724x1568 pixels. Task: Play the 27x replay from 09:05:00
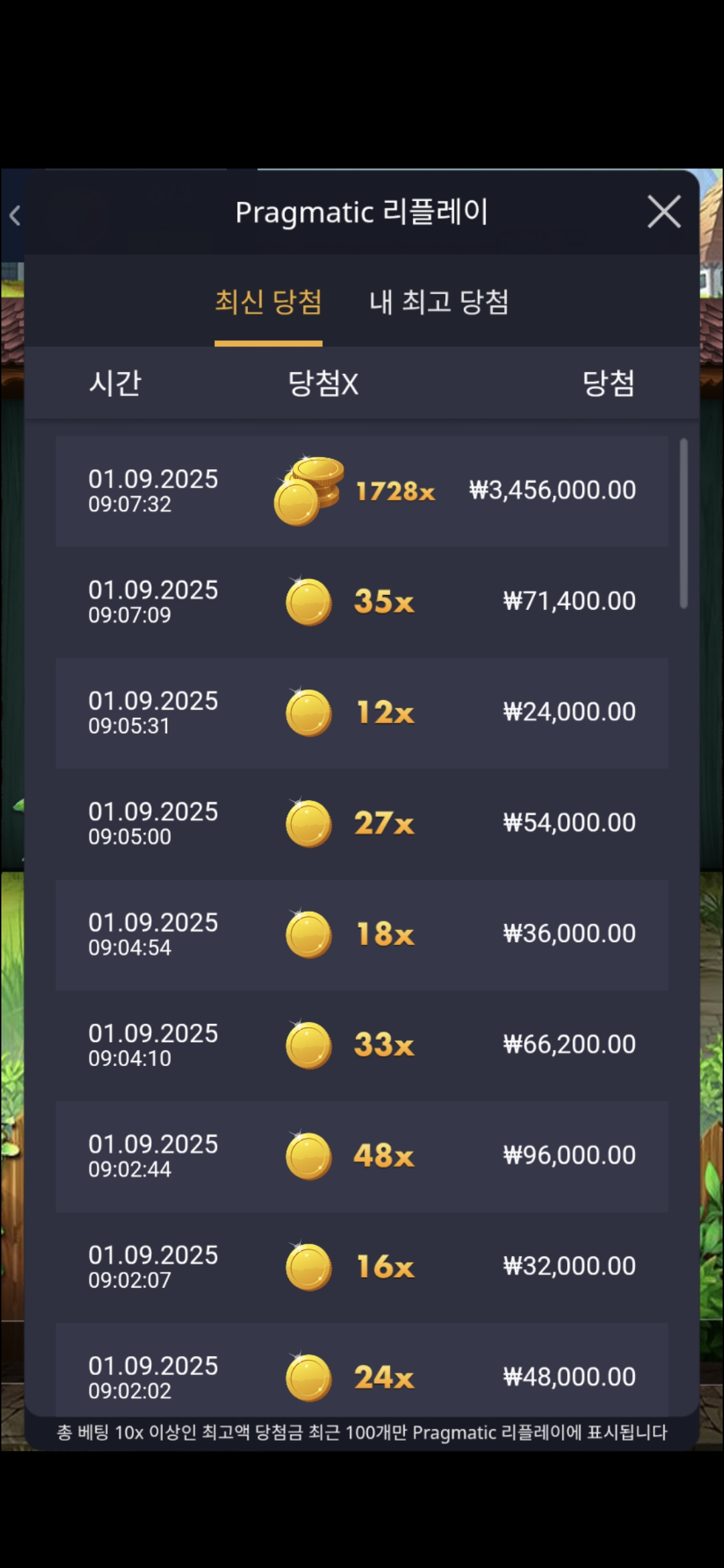coord(361,824)
